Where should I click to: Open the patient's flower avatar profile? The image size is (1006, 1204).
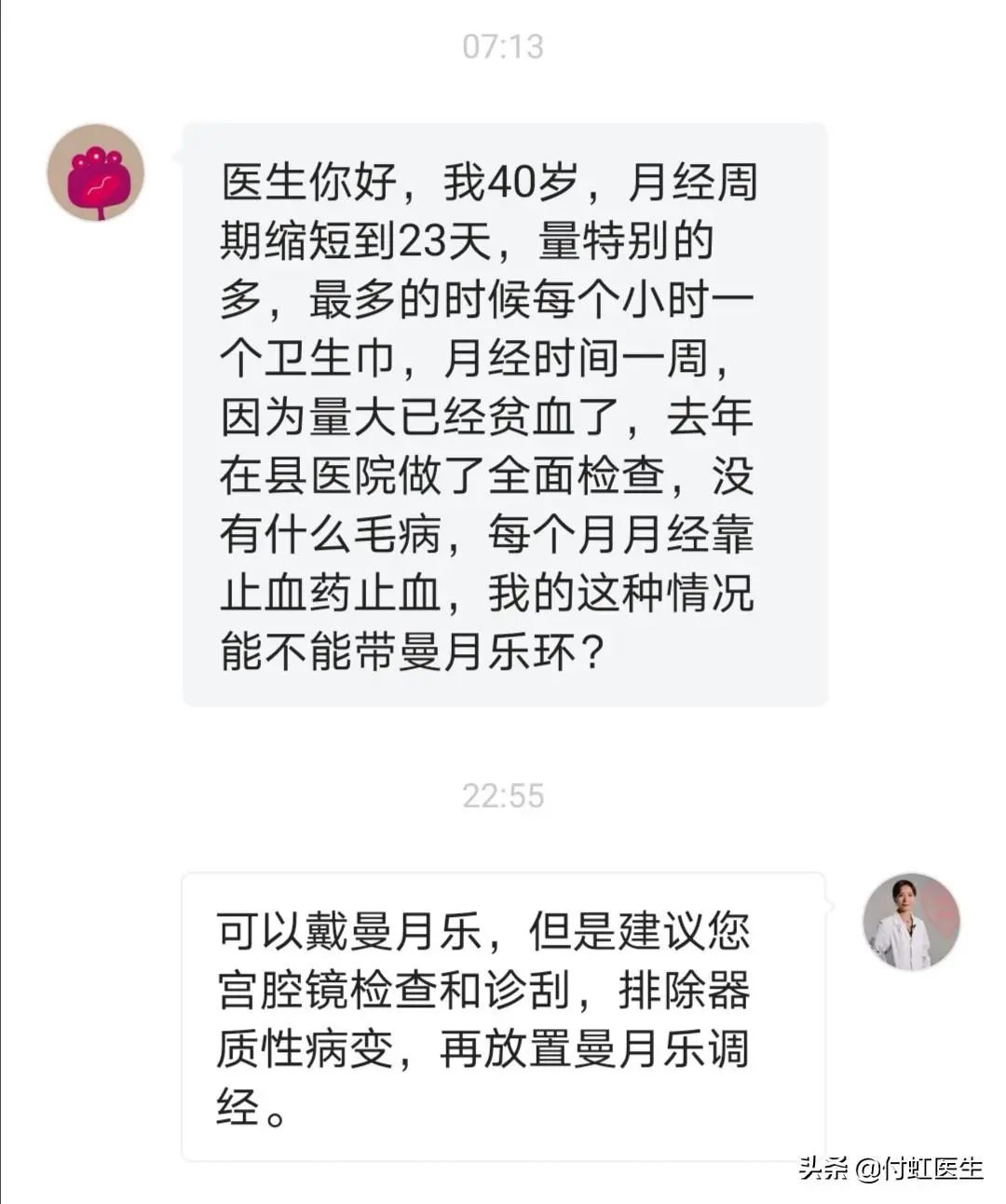coord(96,173)
